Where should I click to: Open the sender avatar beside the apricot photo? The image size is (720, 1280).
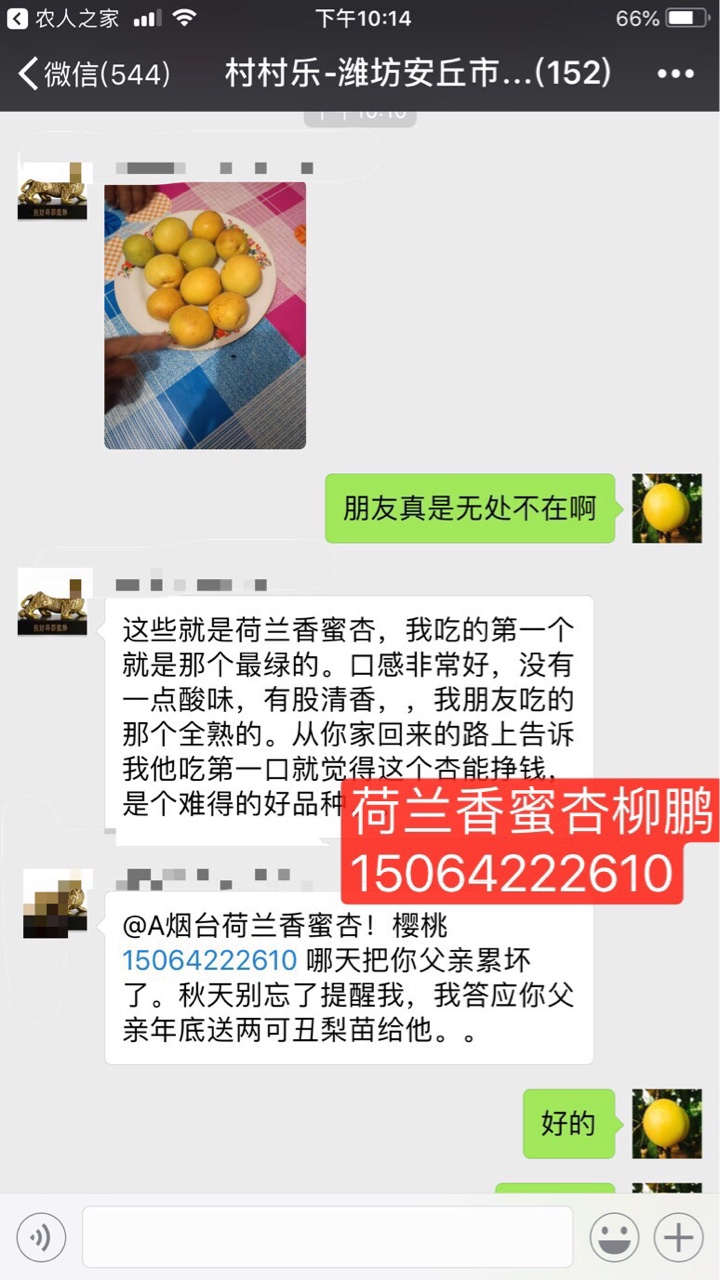(x=53, y=192)
